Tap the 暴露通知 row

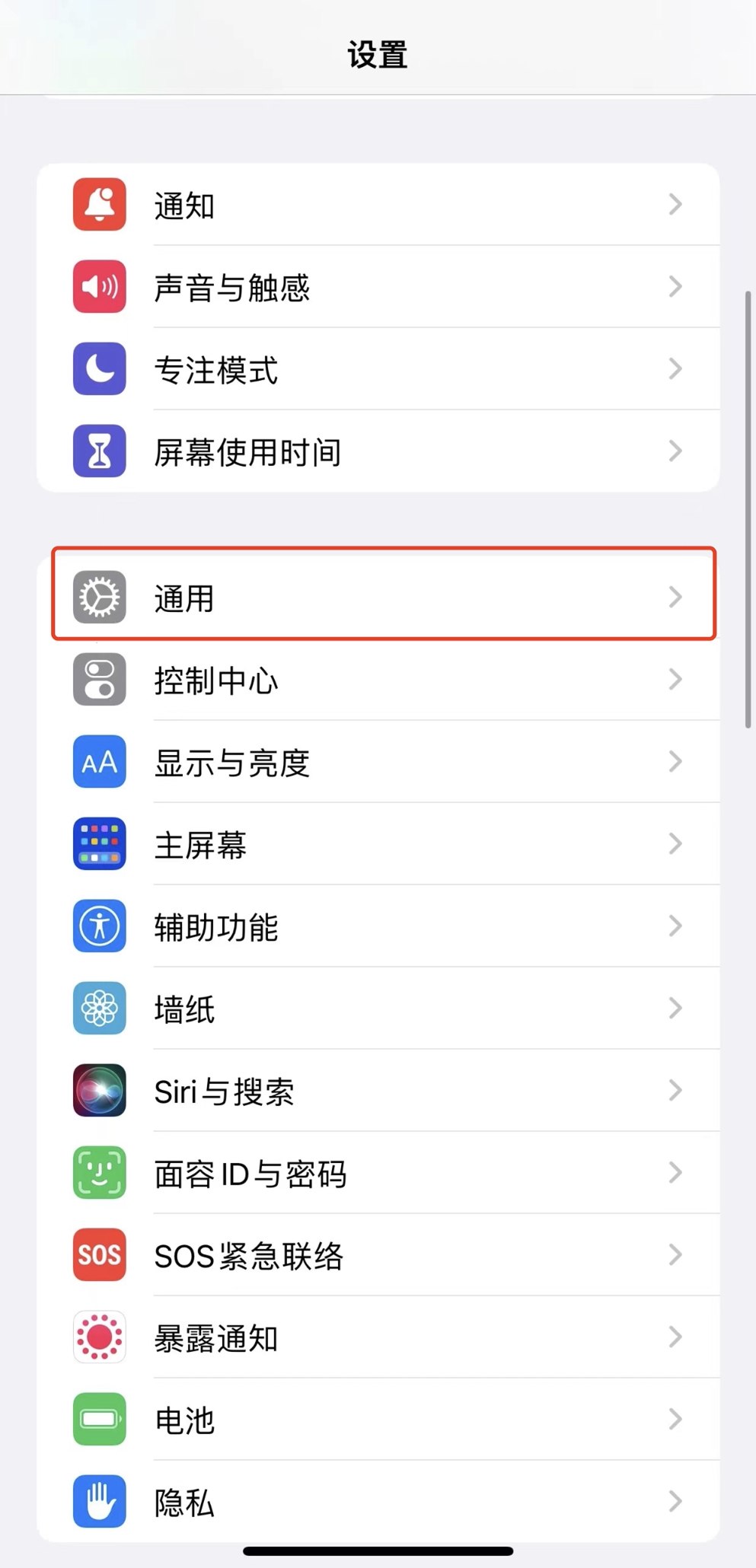378,1337
